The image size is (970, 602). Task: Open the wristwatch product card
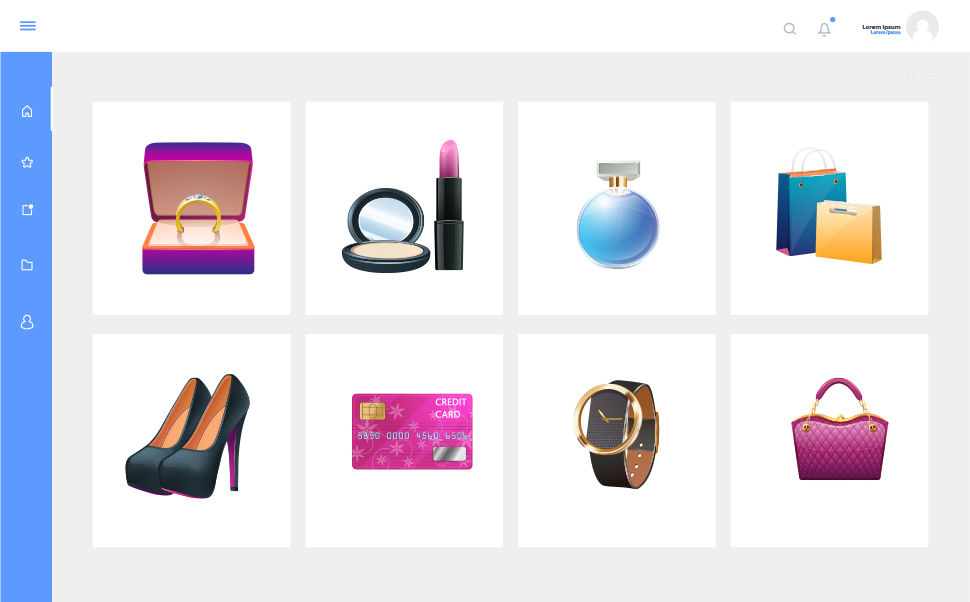coord(617,440)
